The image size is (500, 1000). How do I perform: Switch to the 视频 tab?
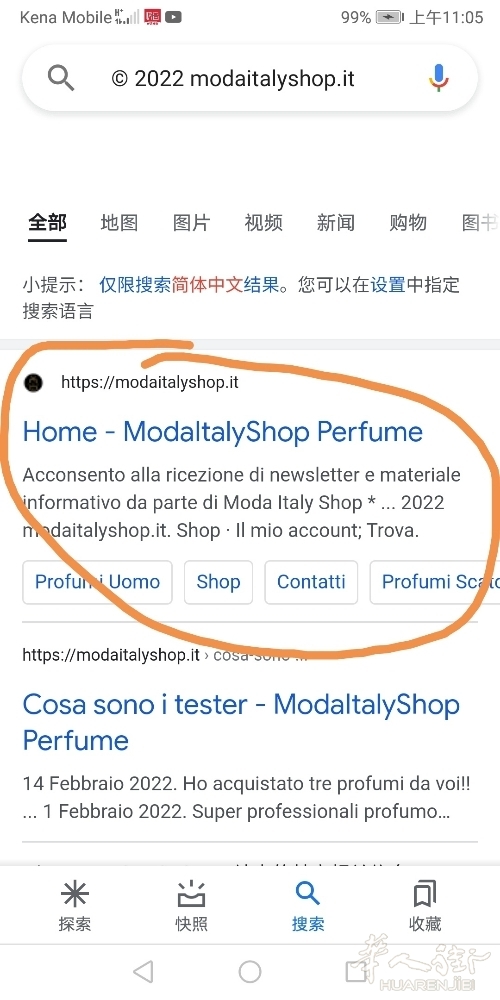pos(263,223)
